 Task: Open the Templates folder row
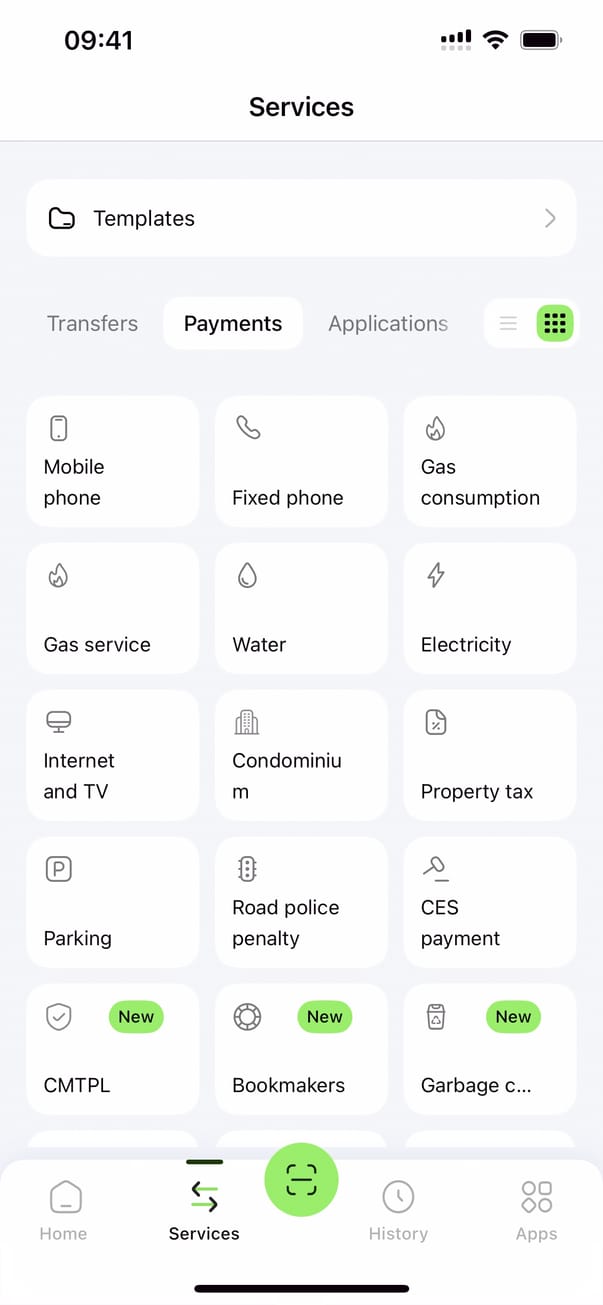click(x=301, y=219)
